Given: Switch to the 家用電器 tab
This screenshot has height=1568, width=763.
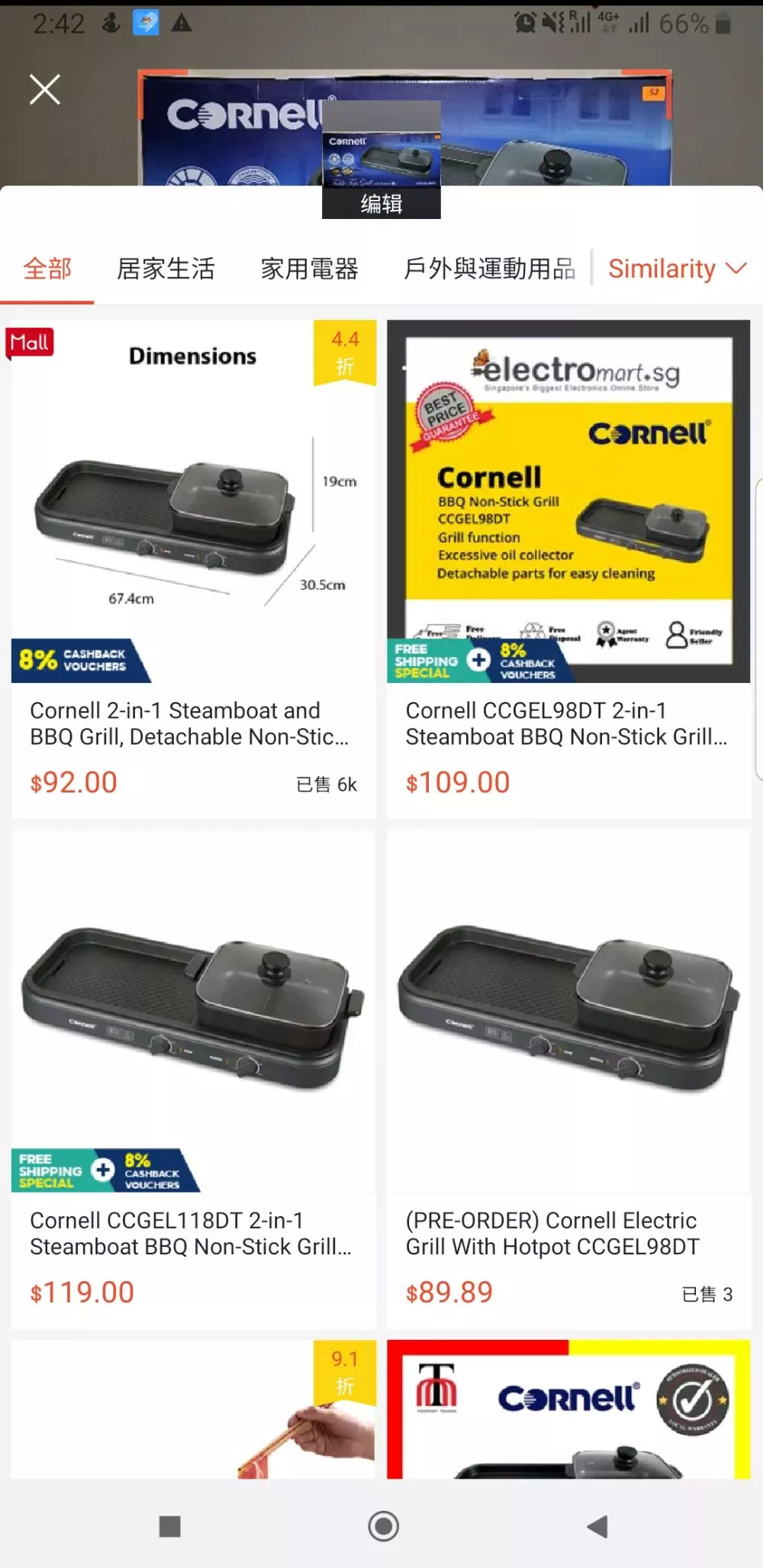Looking at the screenshot, I should [x=309, y=269].
